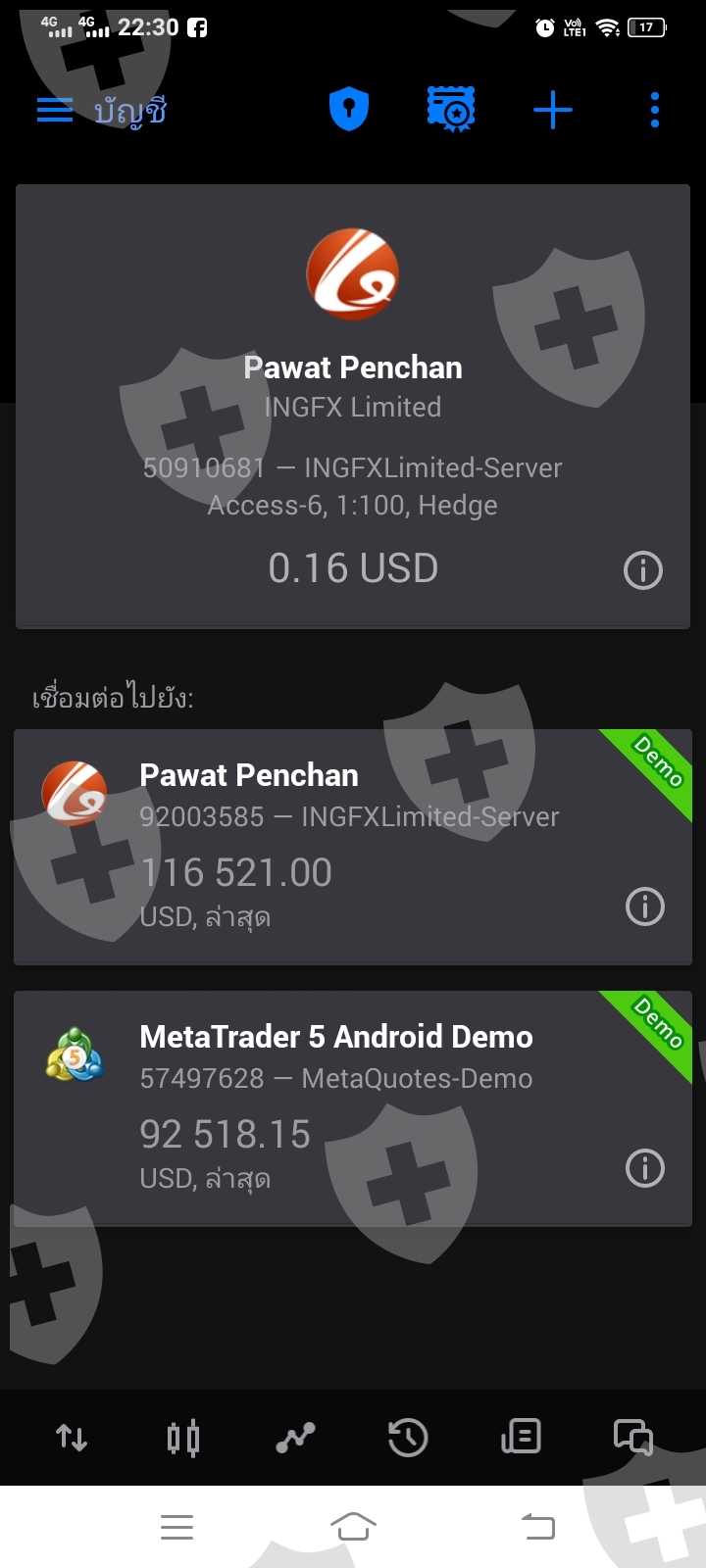Switch to the chat messages tab
This screenshot has height=1568, width=706.
point(633,1438)
